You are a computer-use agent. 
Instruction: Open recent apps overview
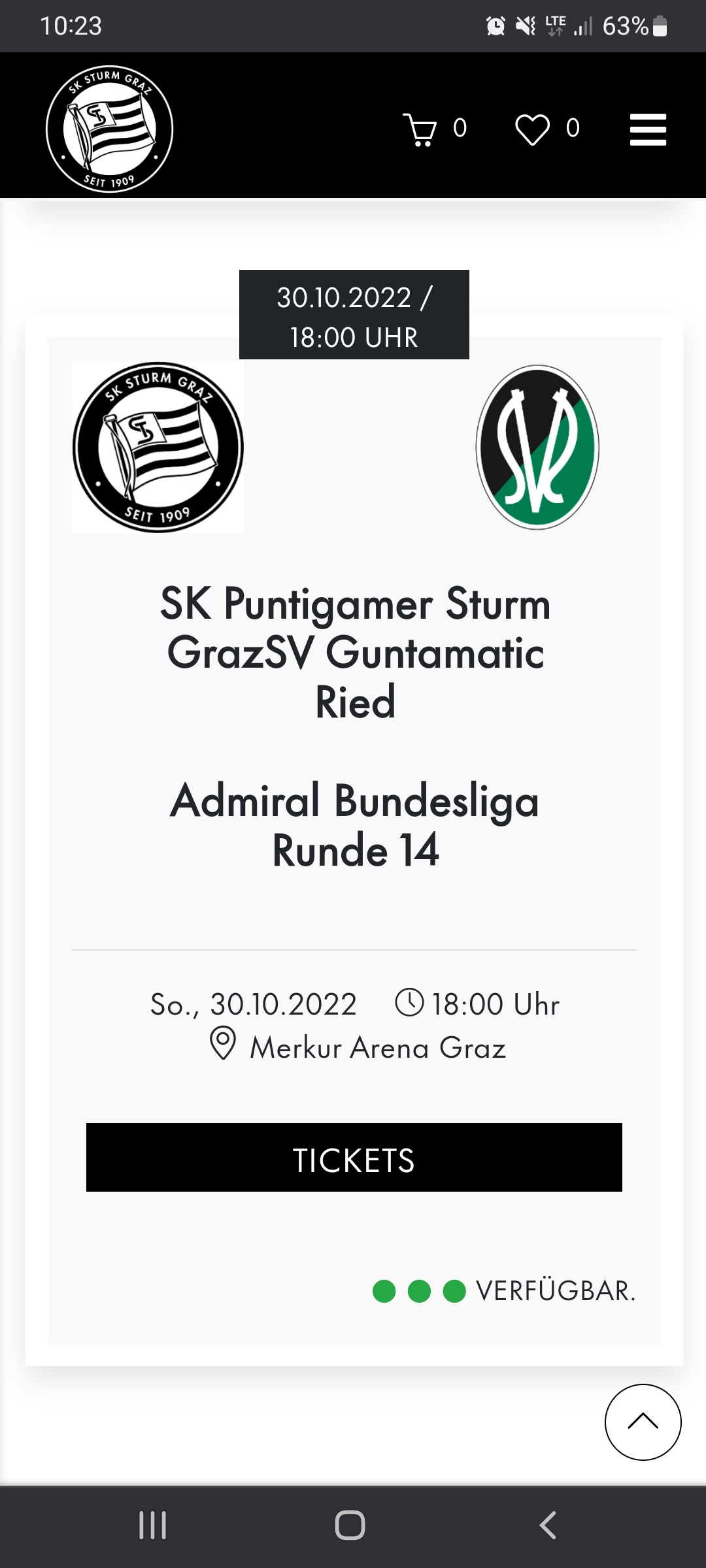(x=153, y=1526)
